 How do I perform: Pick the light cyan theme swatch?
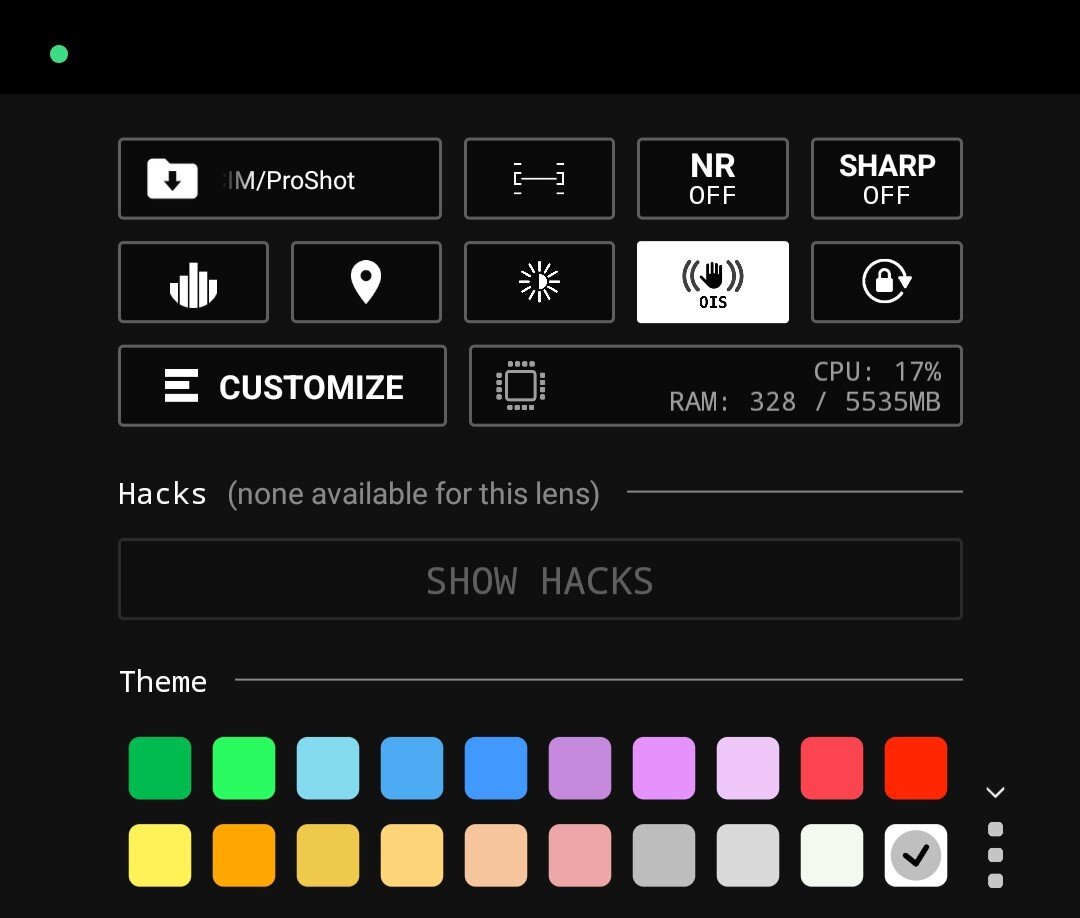click(x=328, y=768)
